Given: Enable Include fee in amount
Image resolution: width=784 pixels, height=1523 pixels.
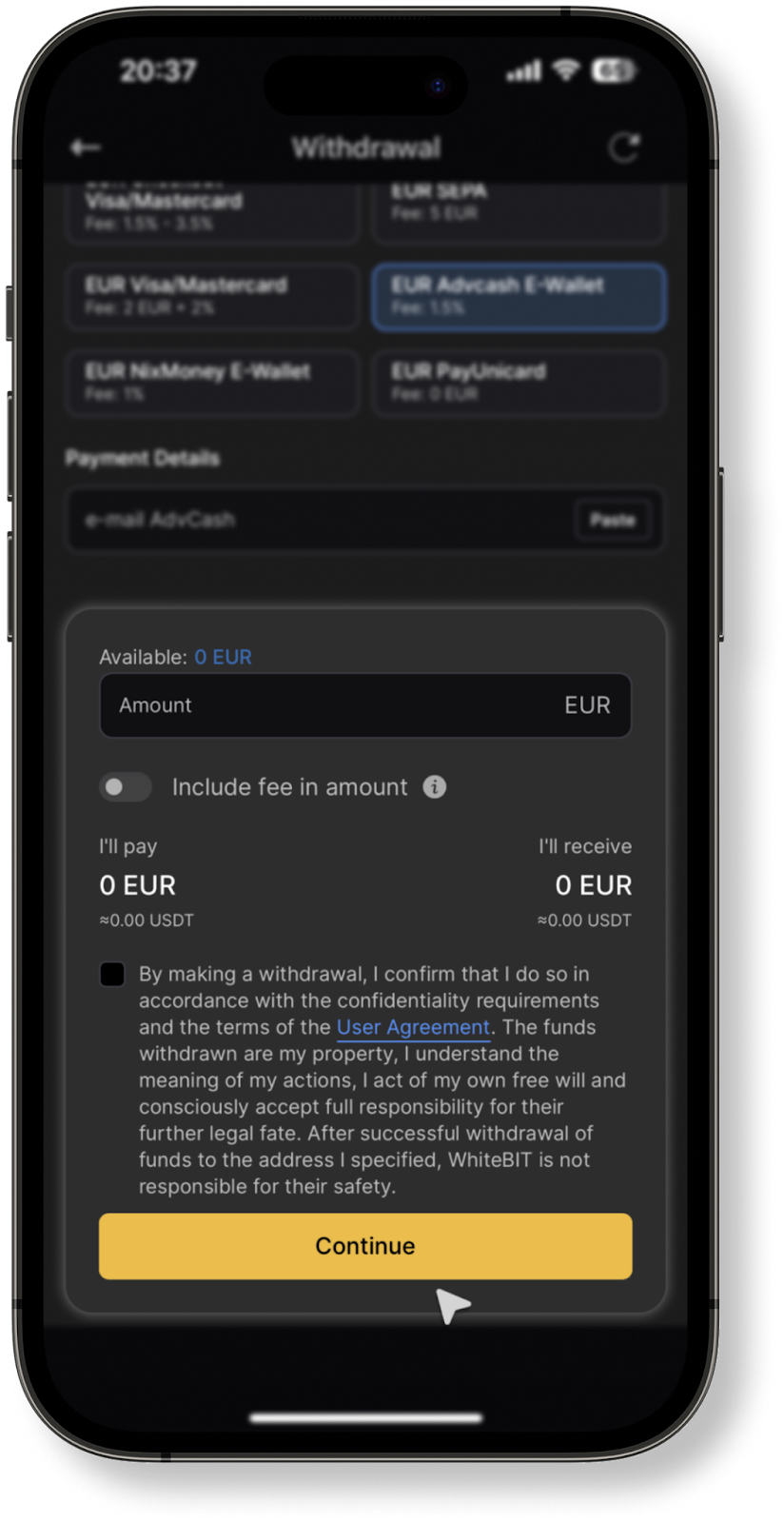Looking at the screenshot, I should tap(126, 787).
